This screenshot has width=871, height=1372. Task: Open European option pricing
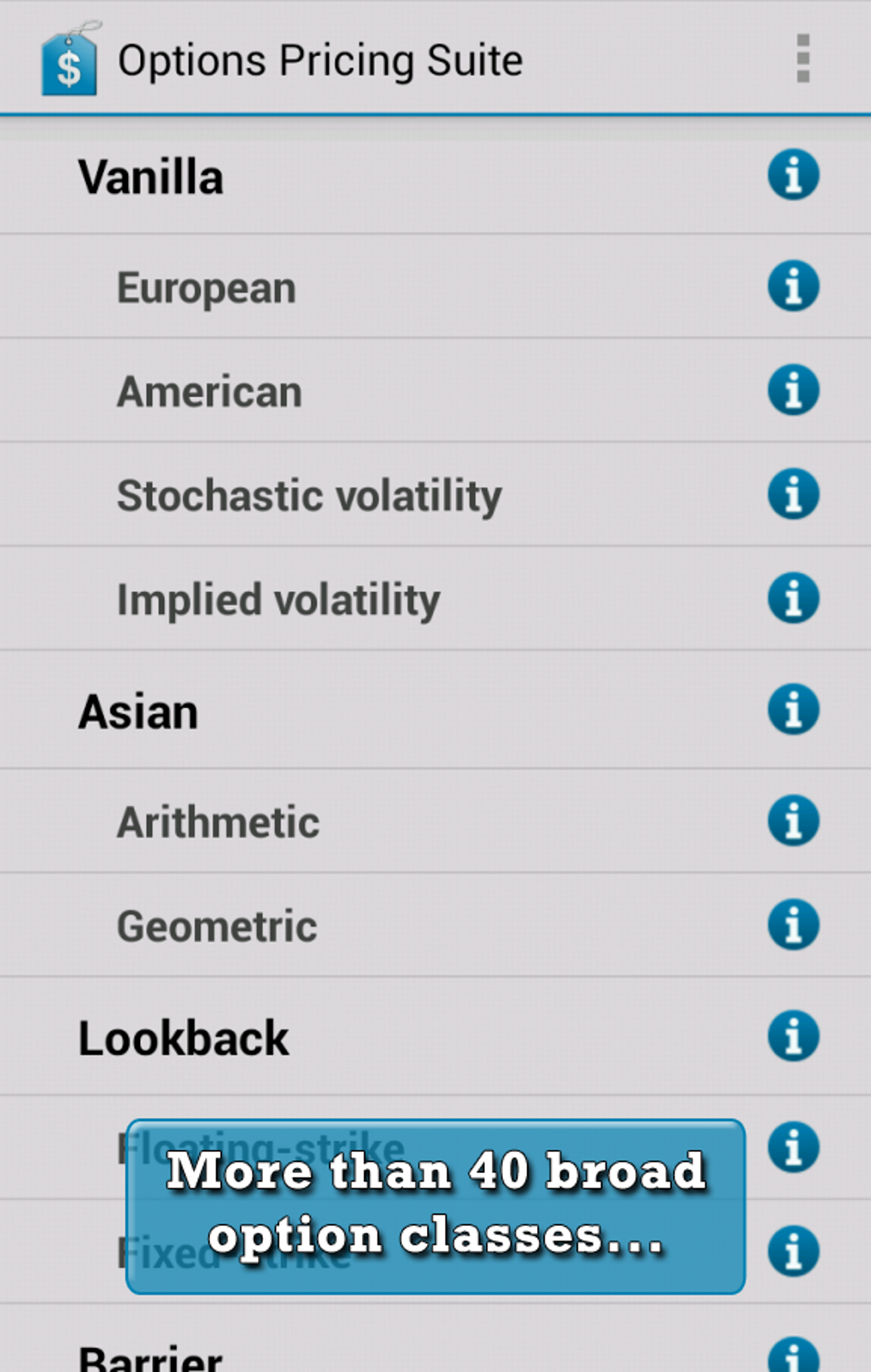tap(435, 287)
